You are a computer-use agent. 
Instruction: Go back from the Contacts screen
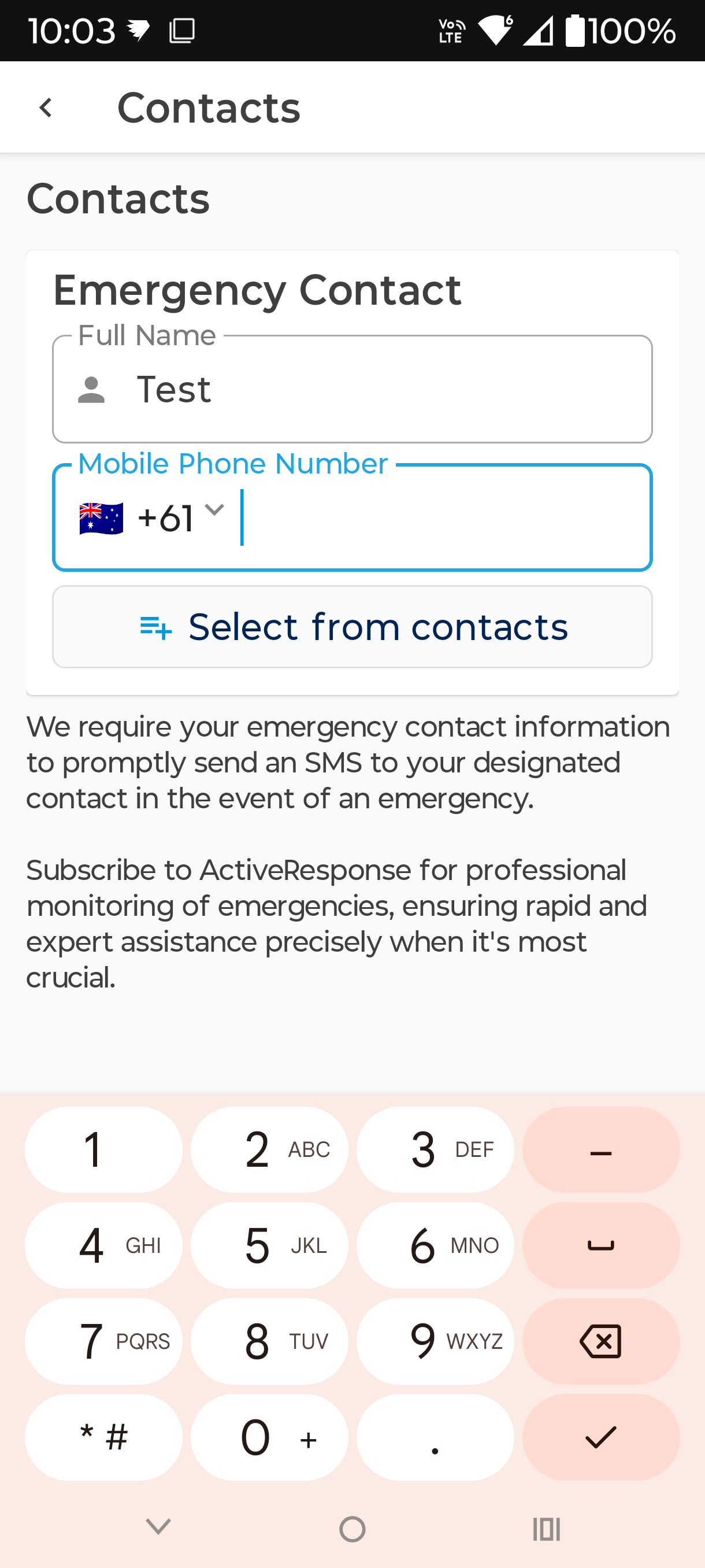tap(46, 108)
